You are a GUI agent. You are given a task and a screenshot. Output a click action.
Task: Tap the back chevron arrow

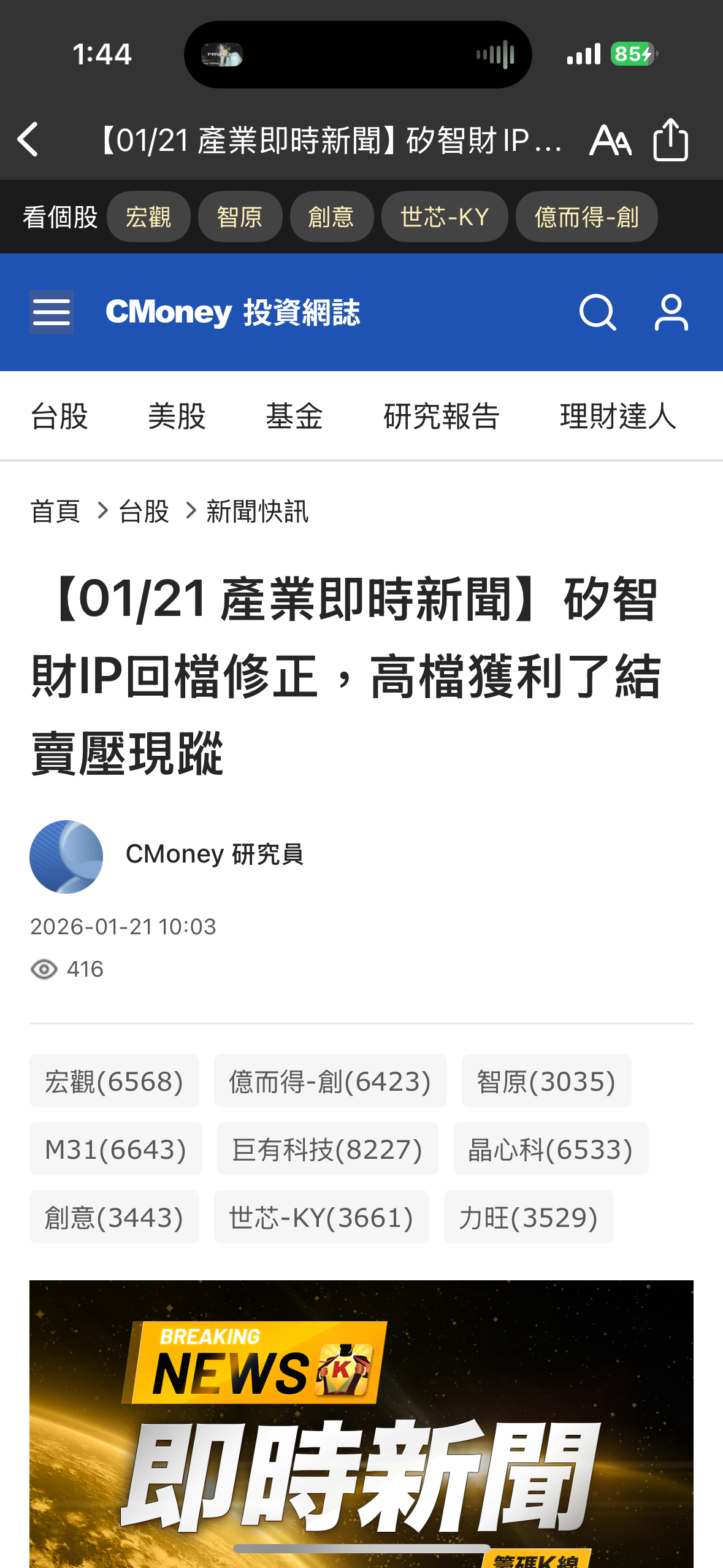tap(28, 140)
